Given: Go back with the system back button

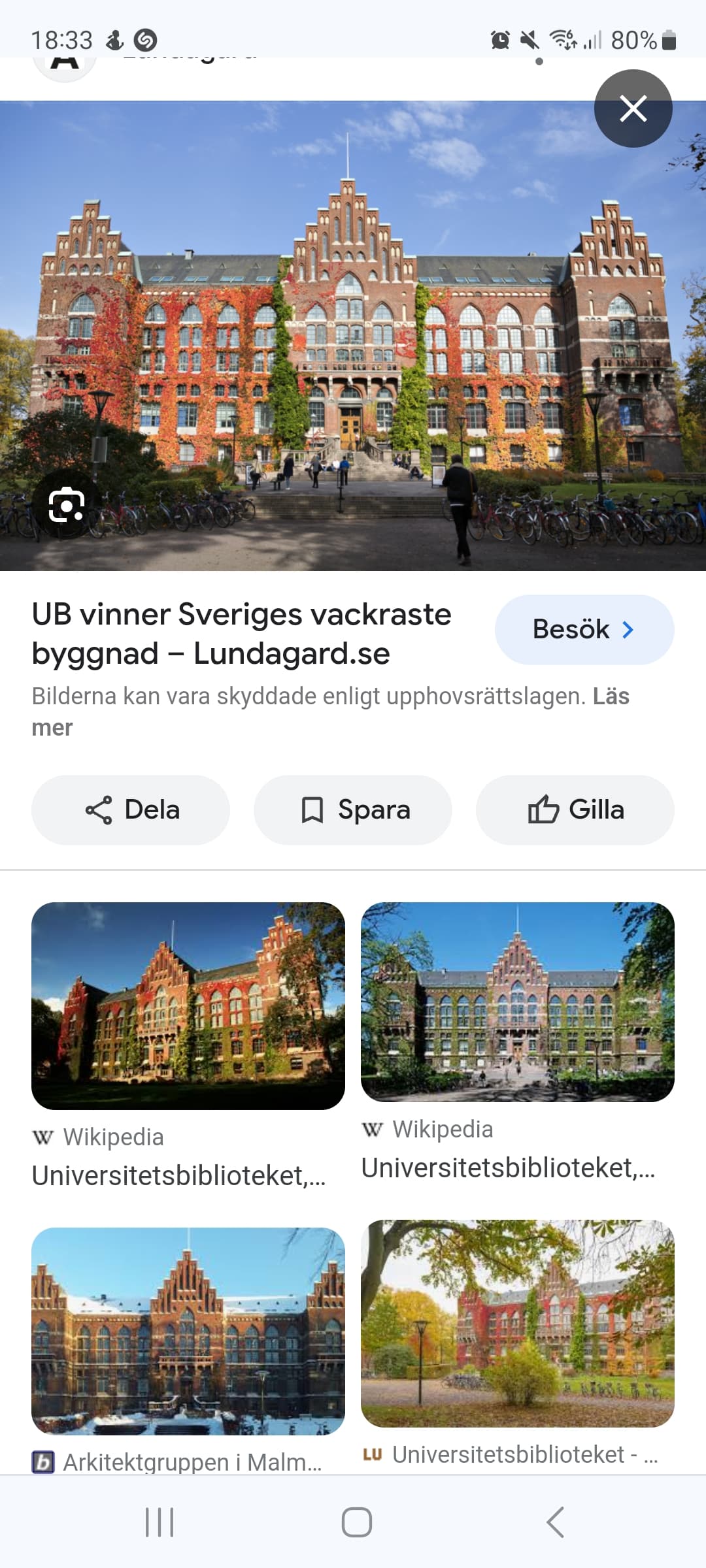Looking at the screenshot, I should (x=555, y=1522).
